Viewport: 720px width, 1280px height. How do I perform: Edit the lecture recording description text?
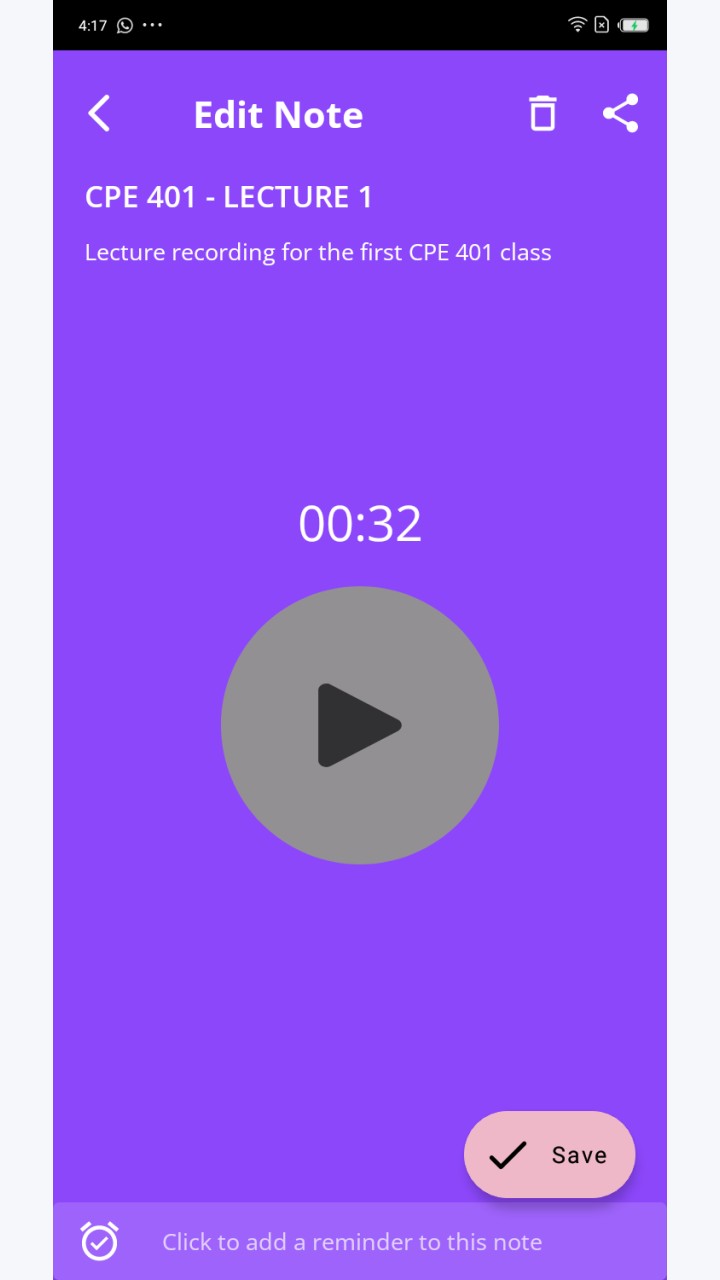pos(318,252)
